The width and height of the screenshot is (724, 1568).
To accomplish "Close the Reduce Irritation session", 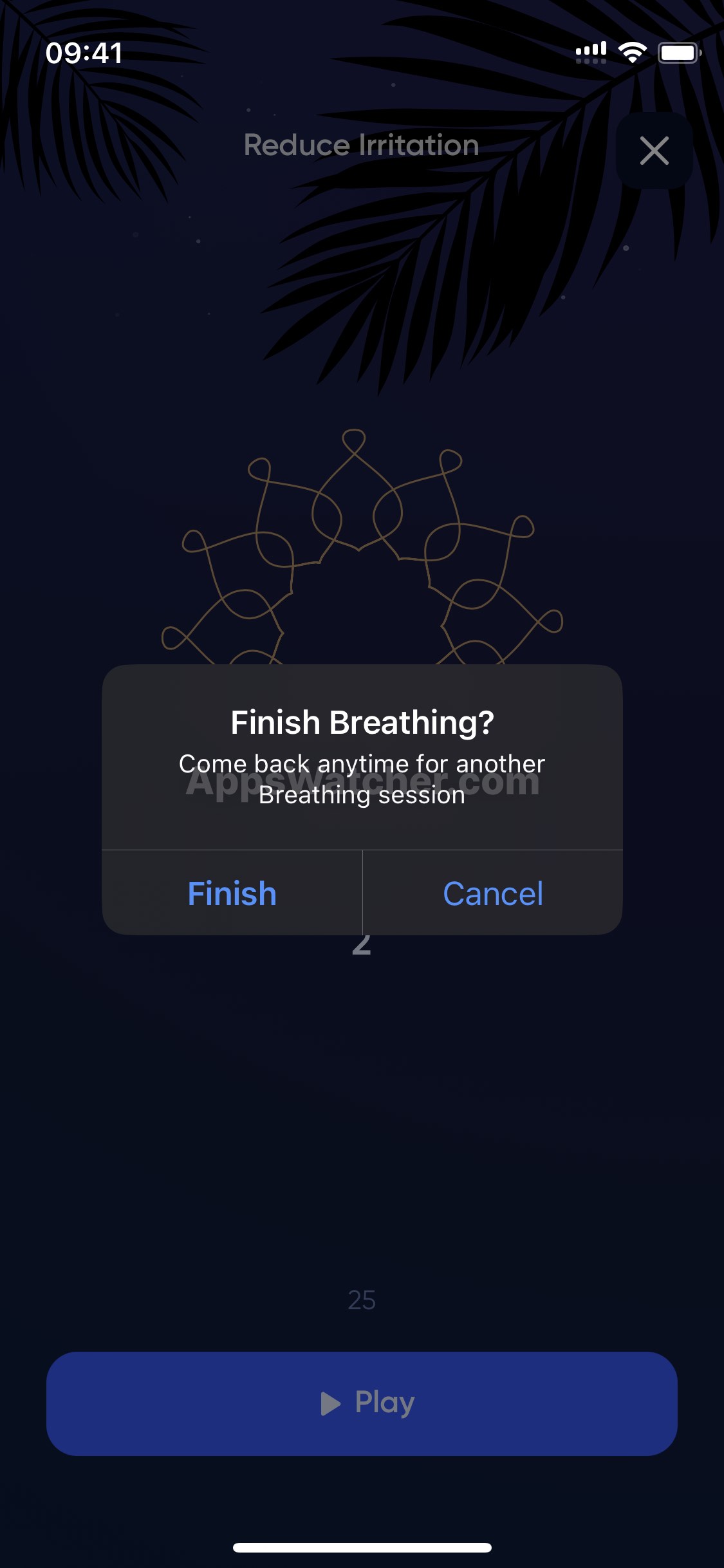I will 654,151.
